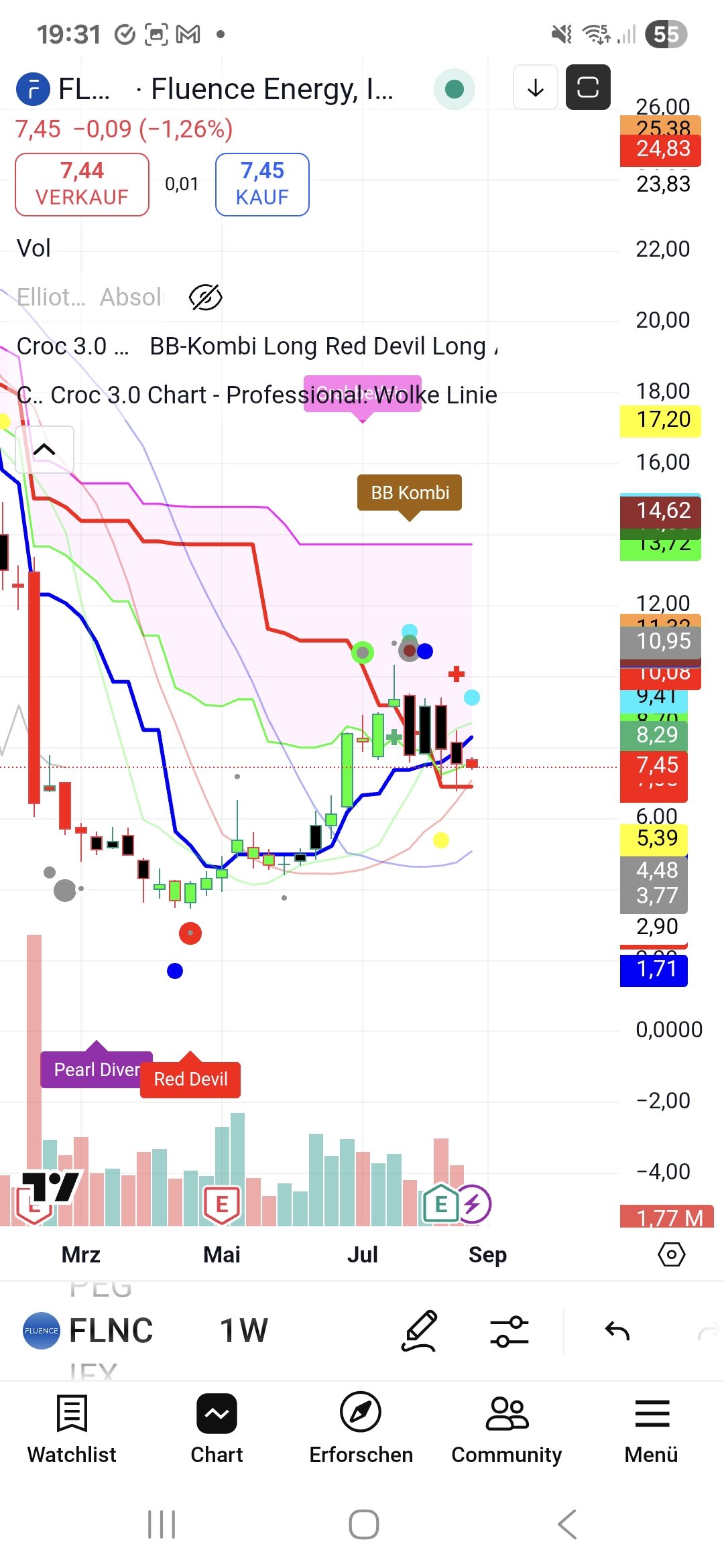Screen dimensions: 724x1568
Task: Open the Mai earnings E marker
Action: click(x=221, y=1204)
